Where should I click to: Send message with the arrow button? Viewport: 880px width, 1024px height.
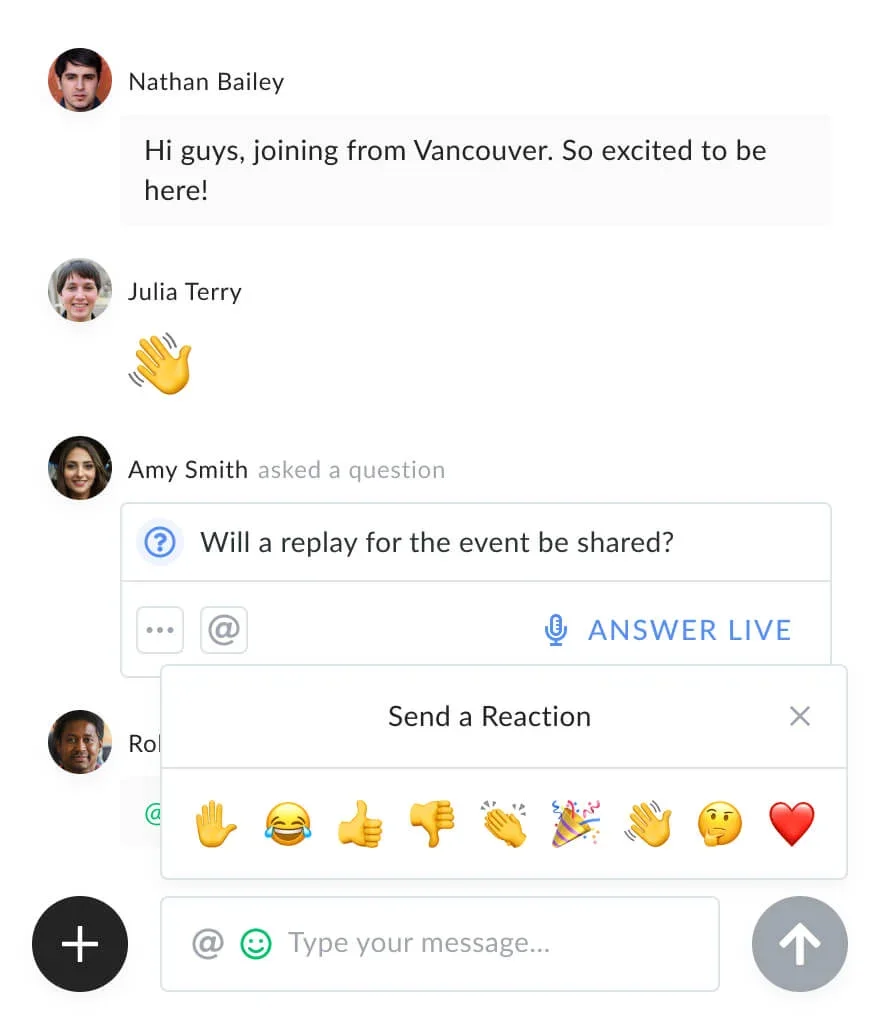click(799, 944)
